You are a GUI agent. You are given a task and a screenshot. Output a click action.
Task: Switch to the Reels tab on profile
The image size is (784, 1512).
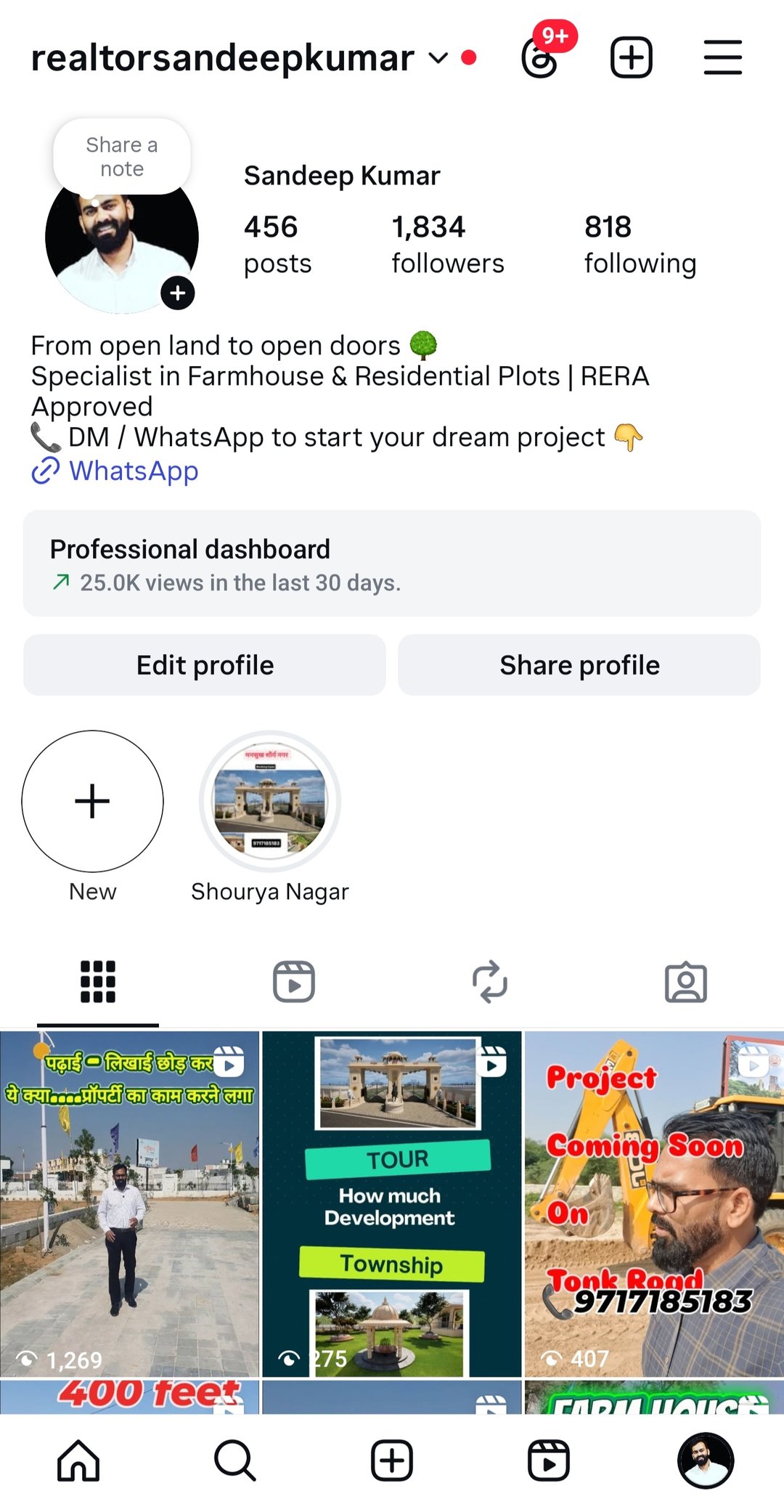[x=294, y=982]
